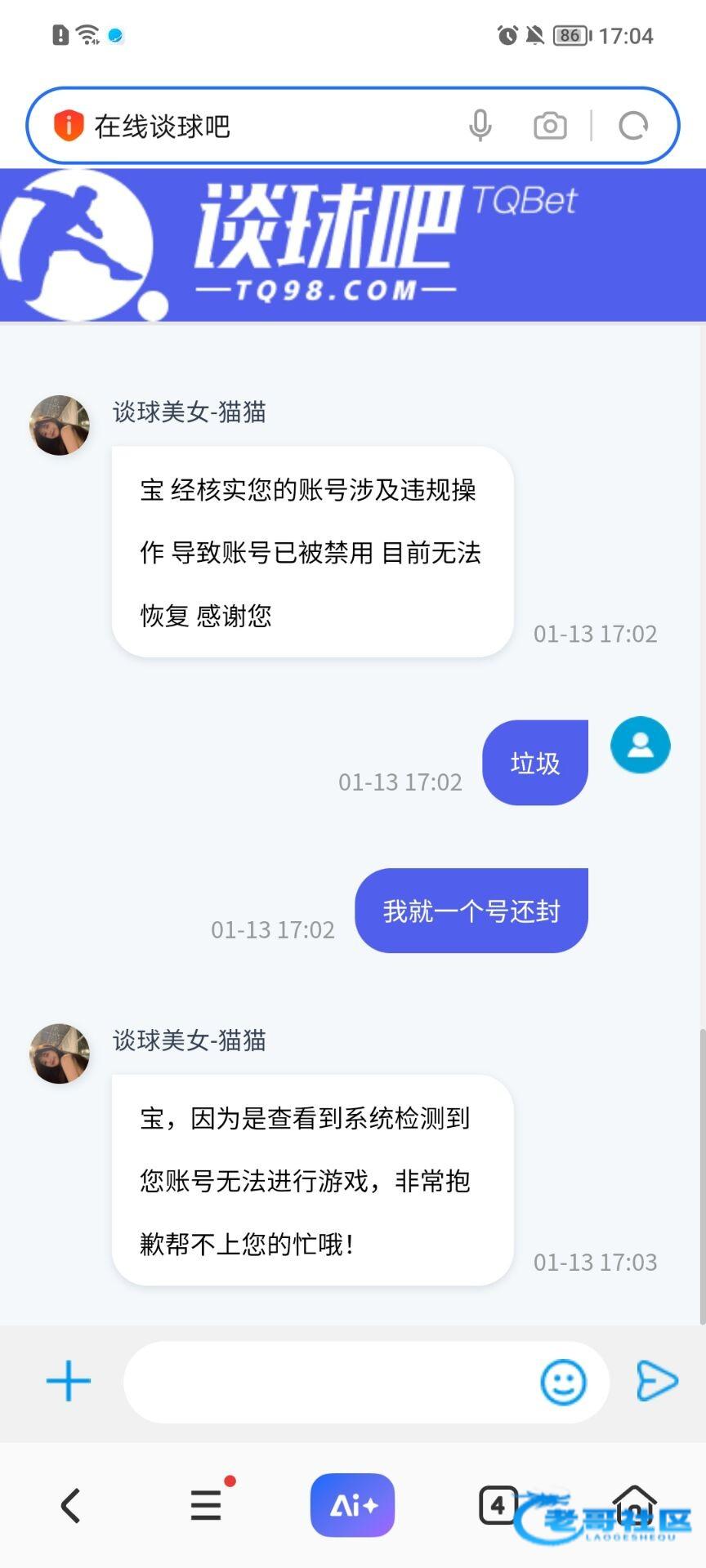Viewport: 706px width, 1568px height.
Task: Go back to the previous page
Action: pos(71,1505)
